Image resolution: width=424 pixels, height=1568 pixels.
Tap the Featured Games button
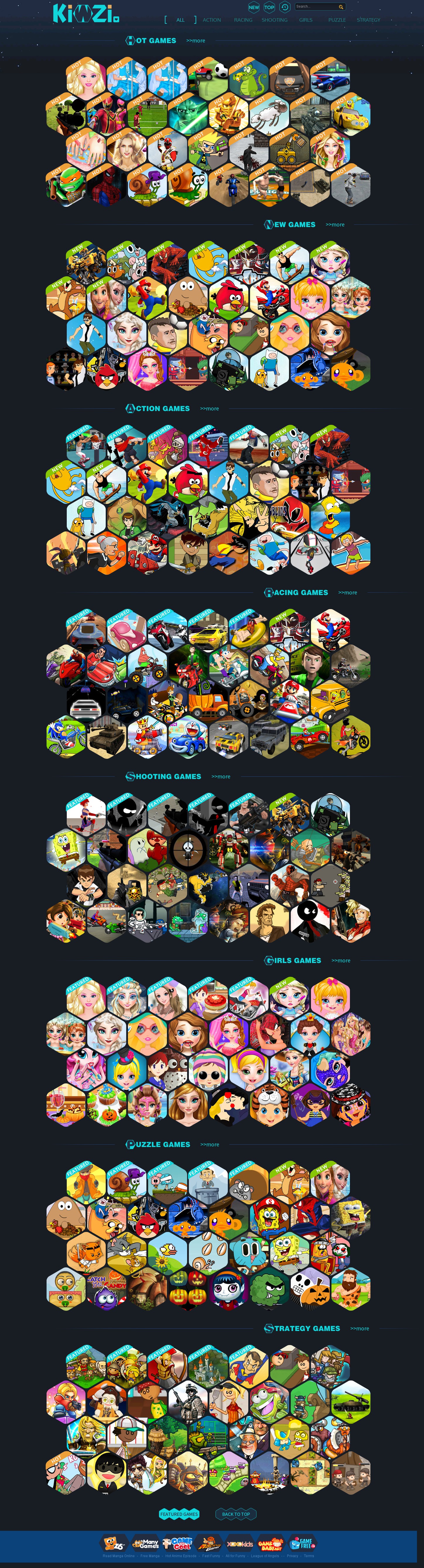pyautogui.click(x=179, y=1513)
